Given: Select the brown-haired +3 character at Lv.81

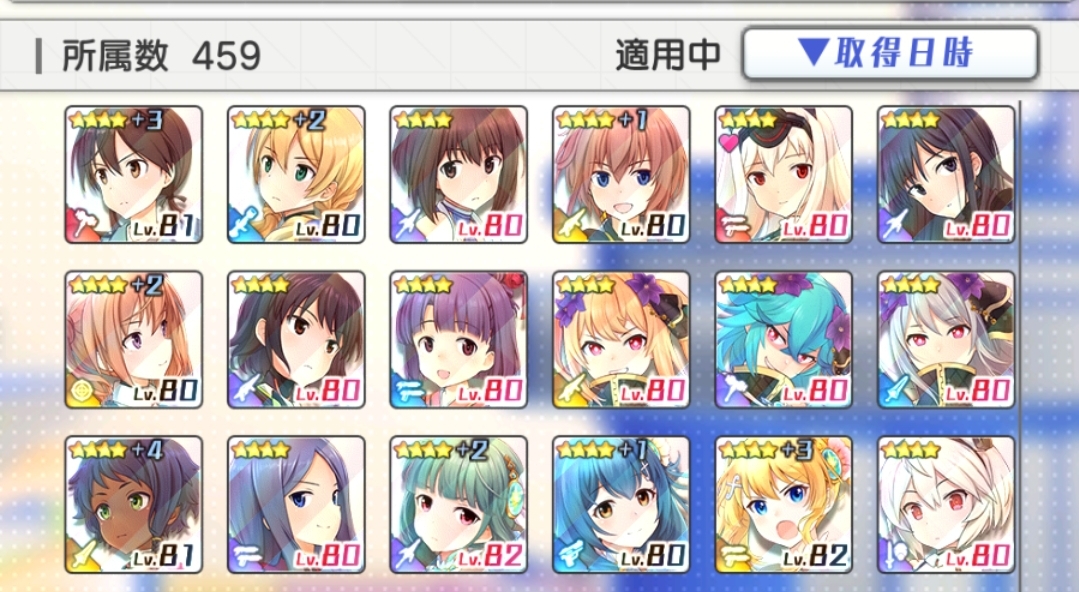Looking at the screenshot, I should click(x=134, y=176).
